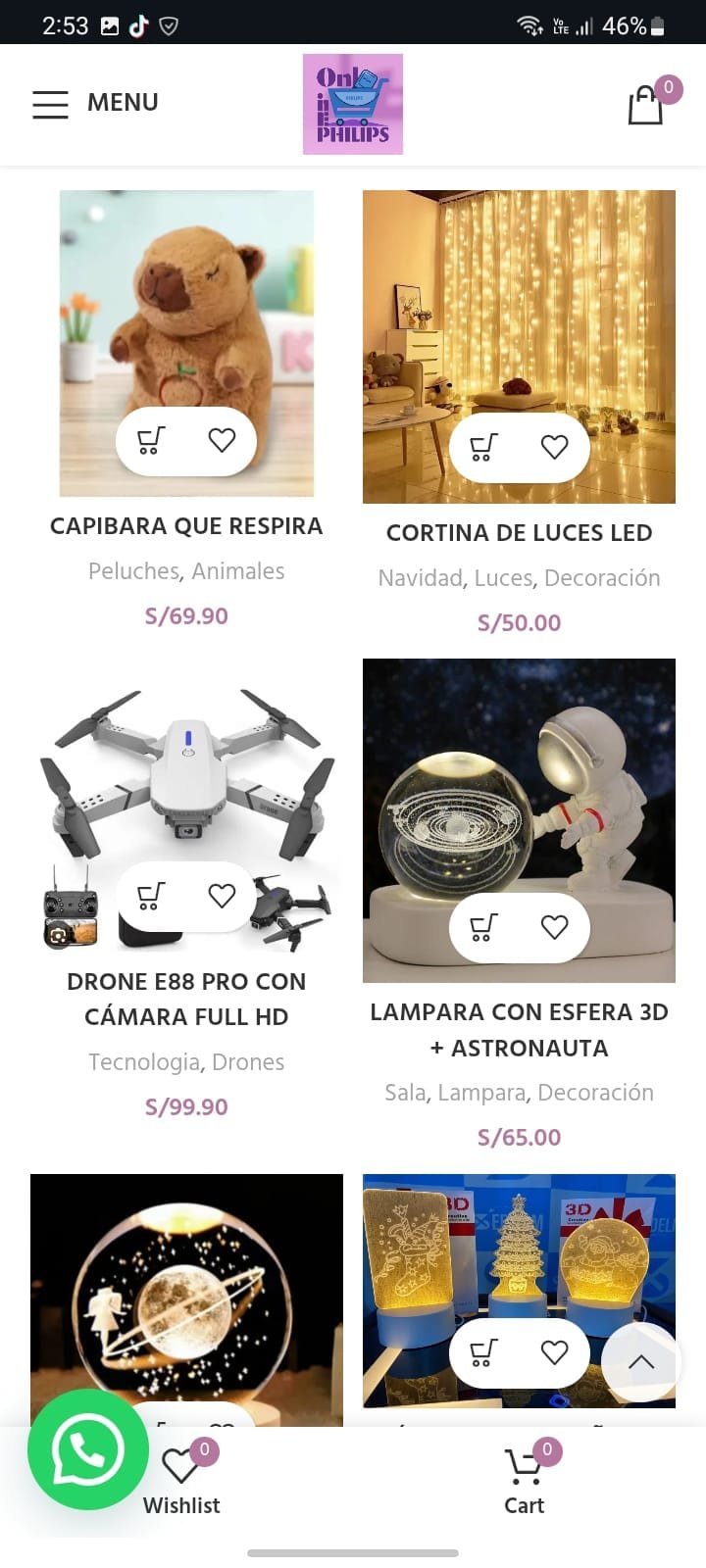Add Capibara Que Respira to cart
The height and width of the screenshot is (1568, 706).
(151, 441)
